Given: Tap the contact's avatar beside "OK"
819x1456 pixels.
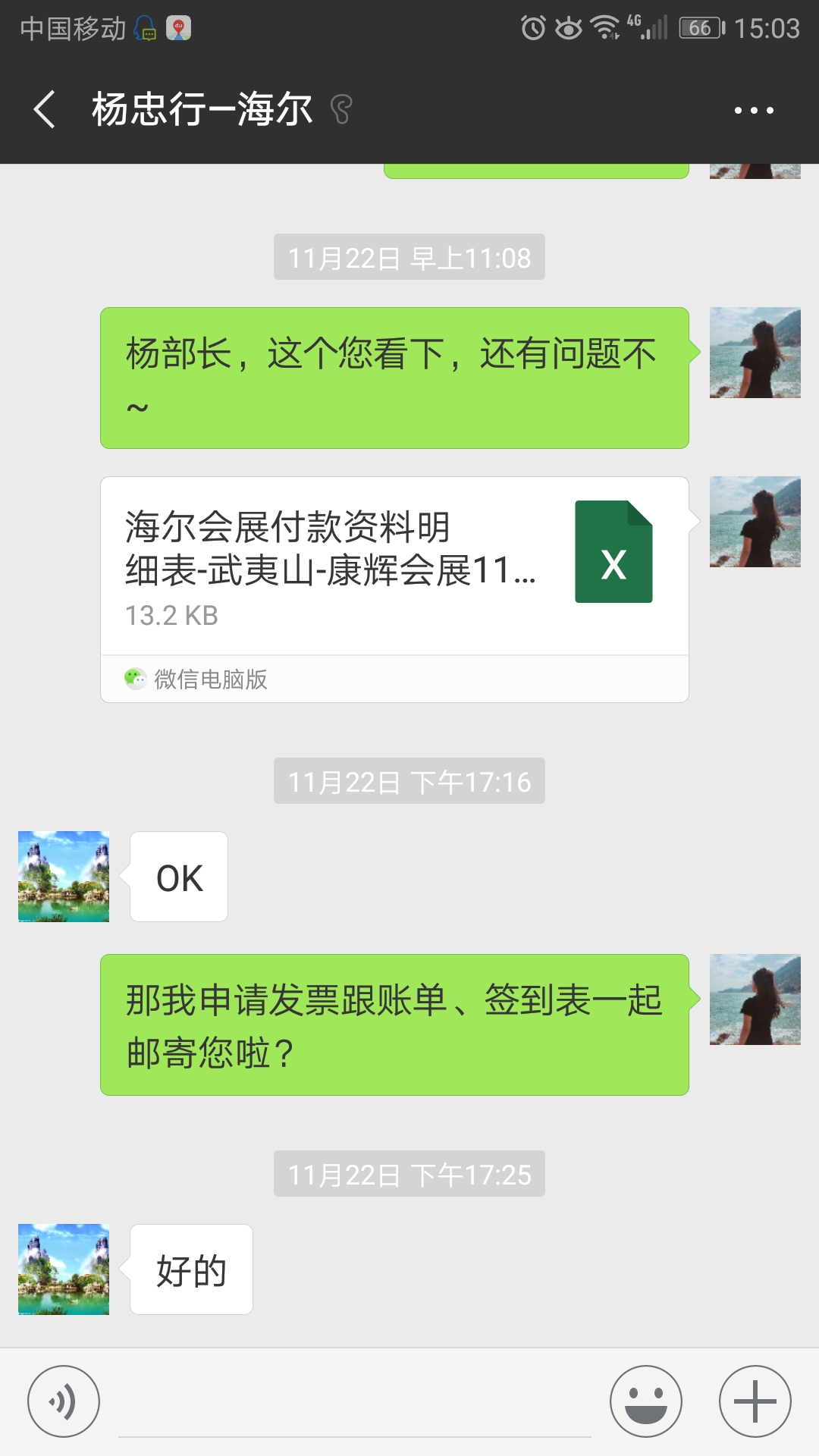Looking at the screenshot, I should (64, 877).
